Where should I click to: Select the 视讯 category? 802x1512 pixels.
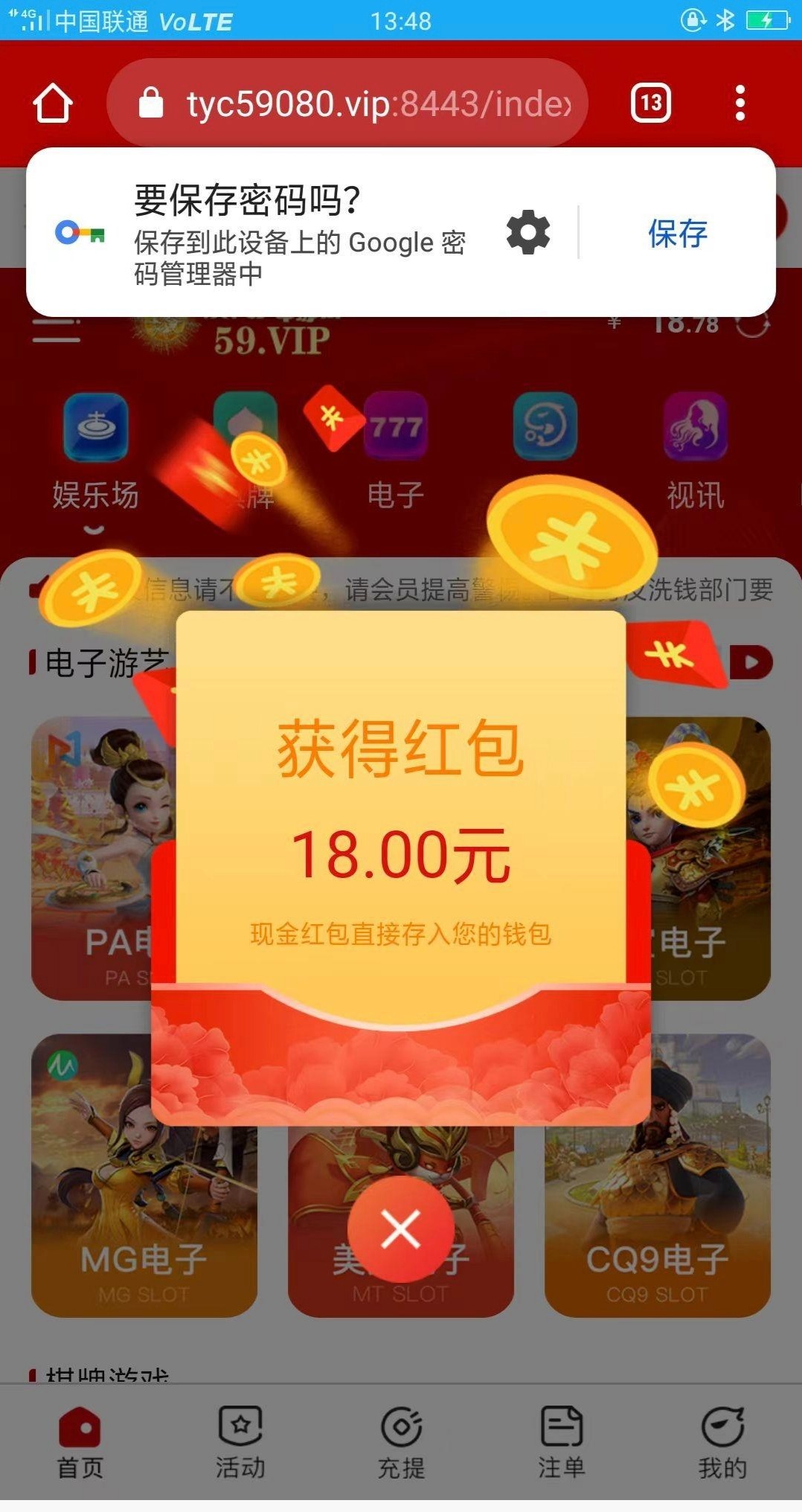[x=696, y=452]
